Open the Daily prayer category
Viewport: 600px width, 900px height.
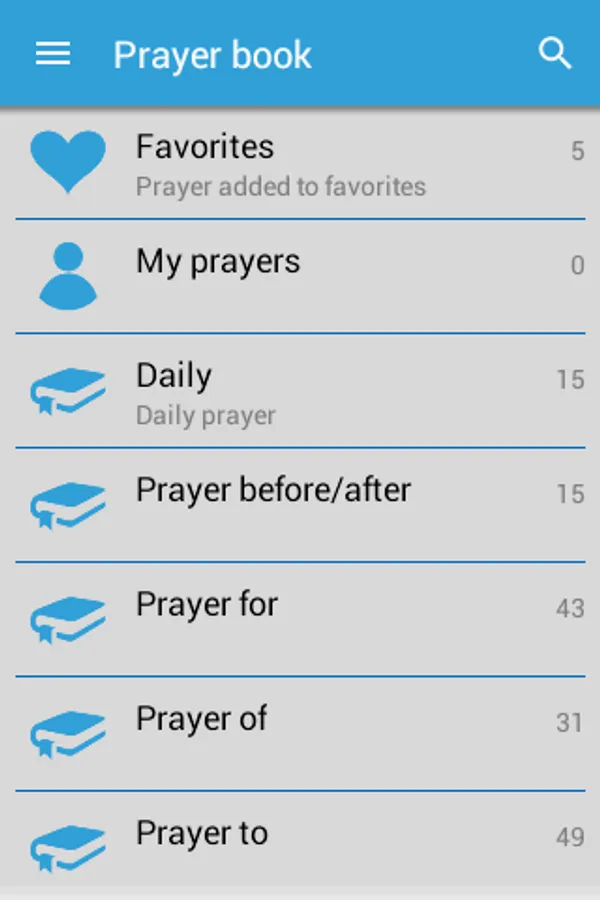300,391
